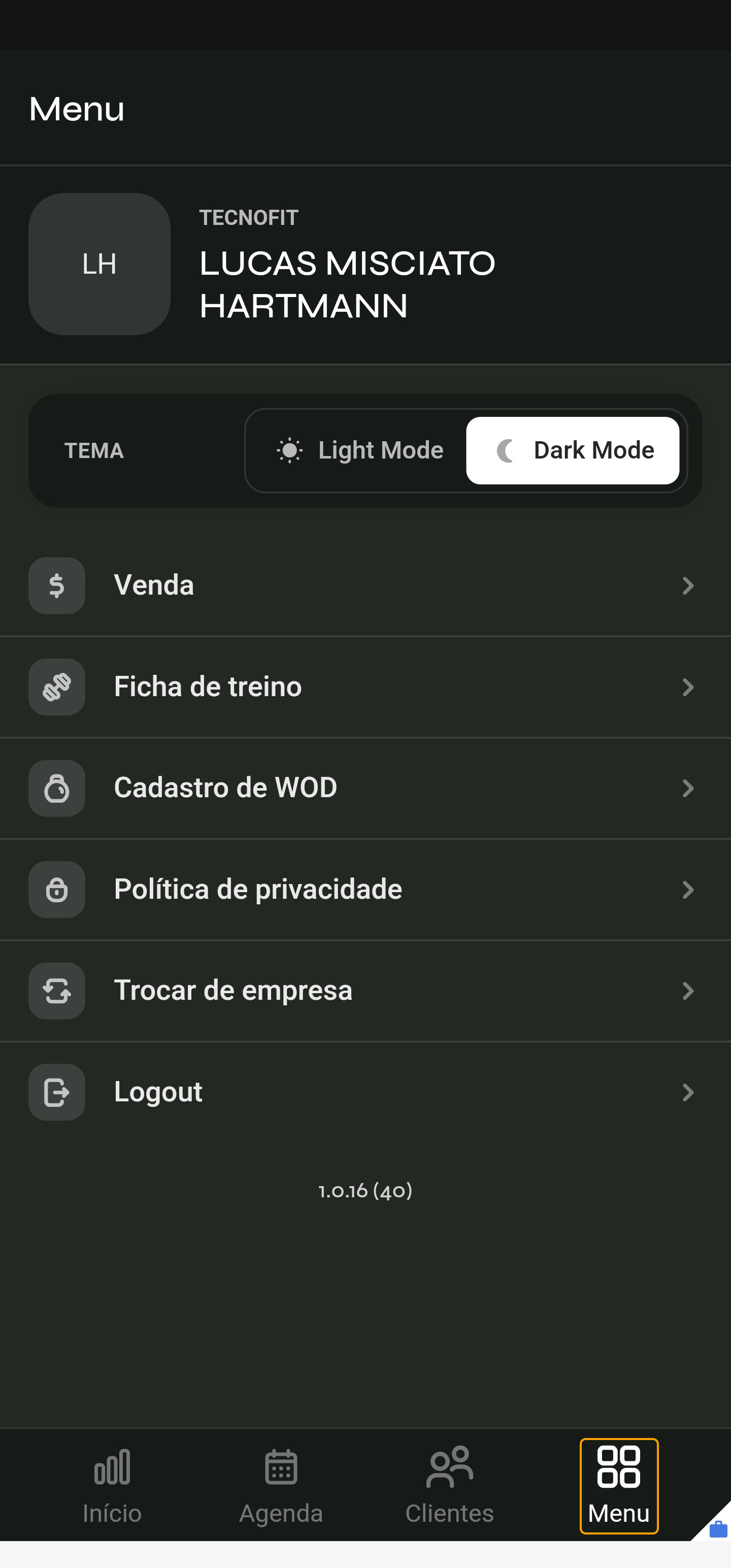View Política de privacidade
731x1568 pixels.
pos(365,890)
